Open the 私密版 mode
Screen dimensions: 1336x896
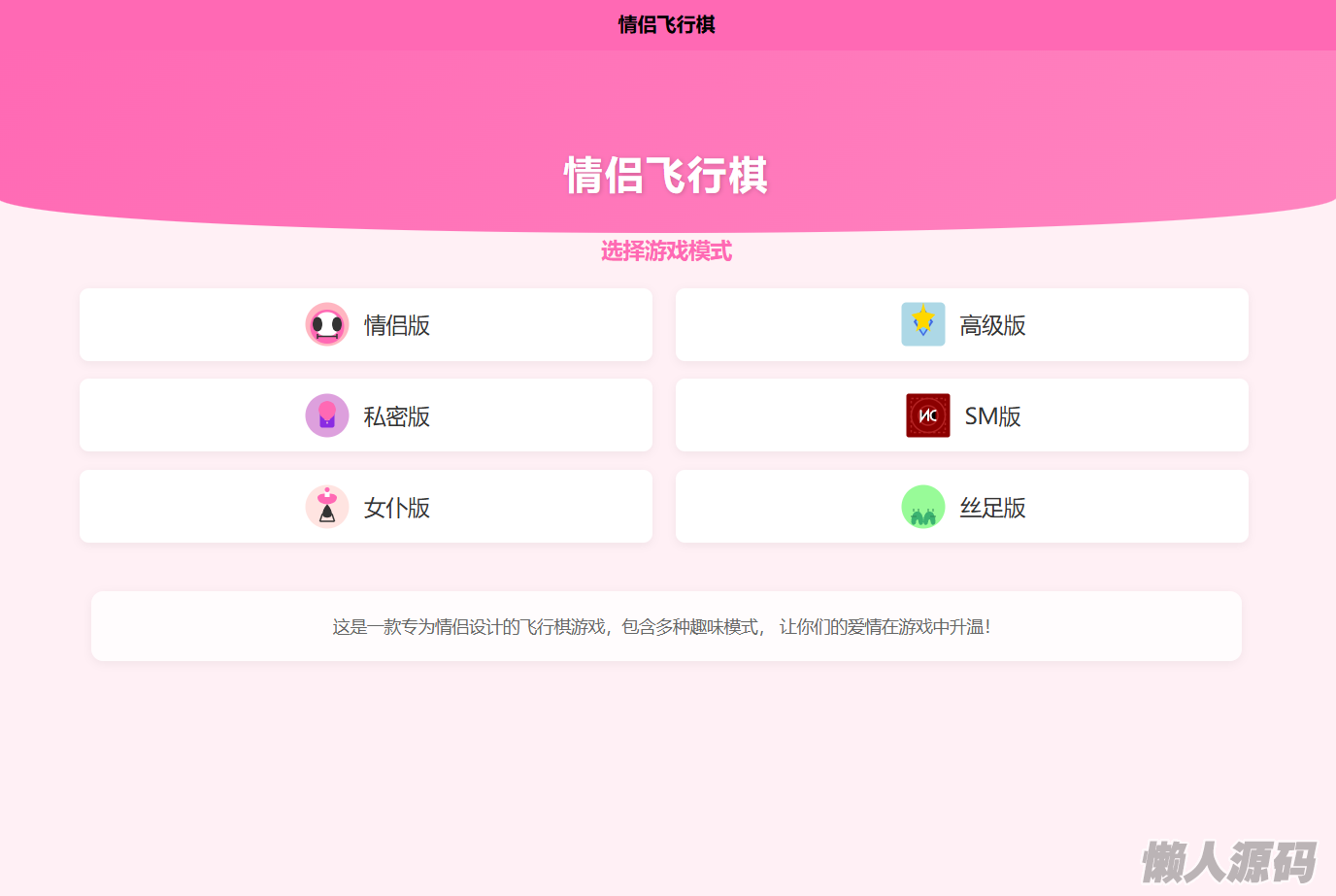click(366, 415)
